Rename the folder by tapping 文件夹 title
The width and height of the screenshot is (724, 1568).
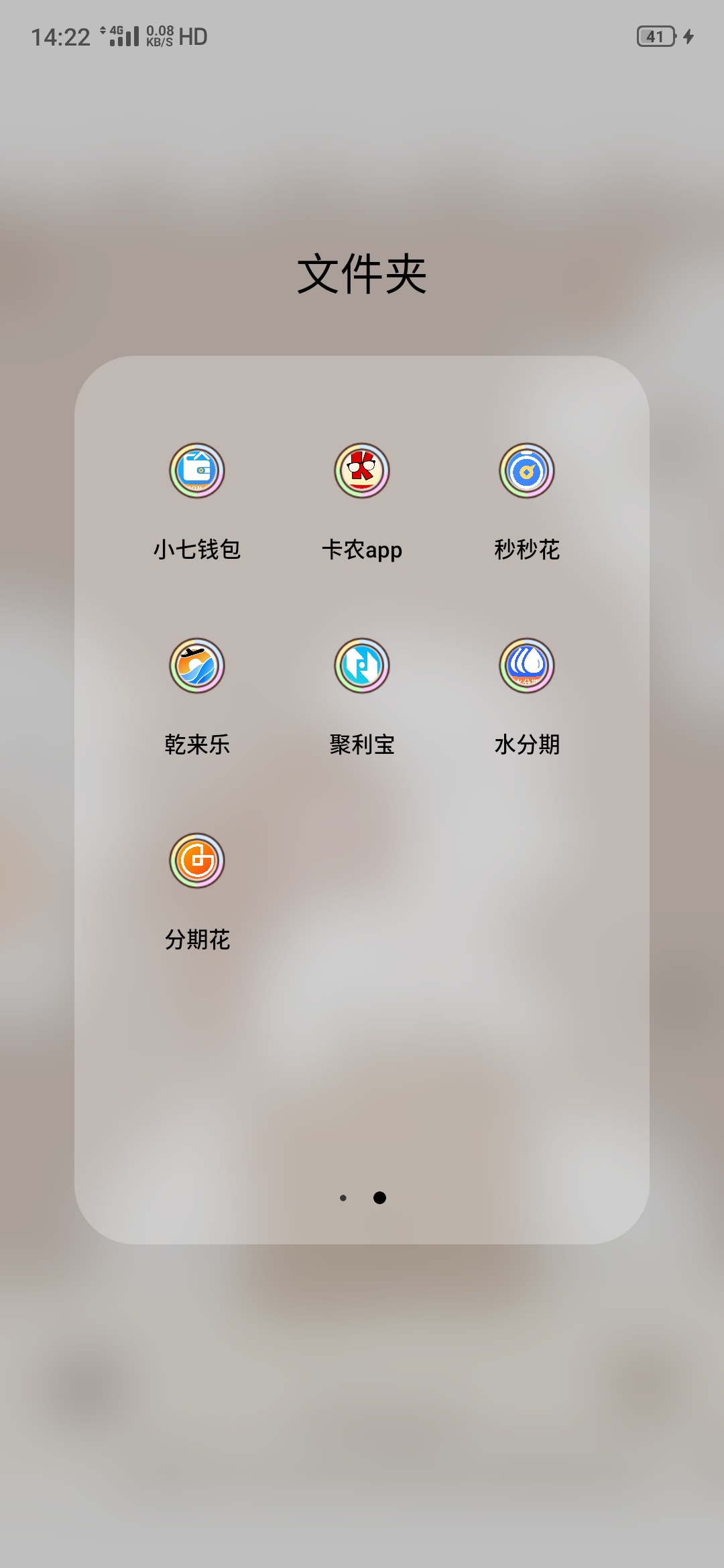tap(362, 274)
